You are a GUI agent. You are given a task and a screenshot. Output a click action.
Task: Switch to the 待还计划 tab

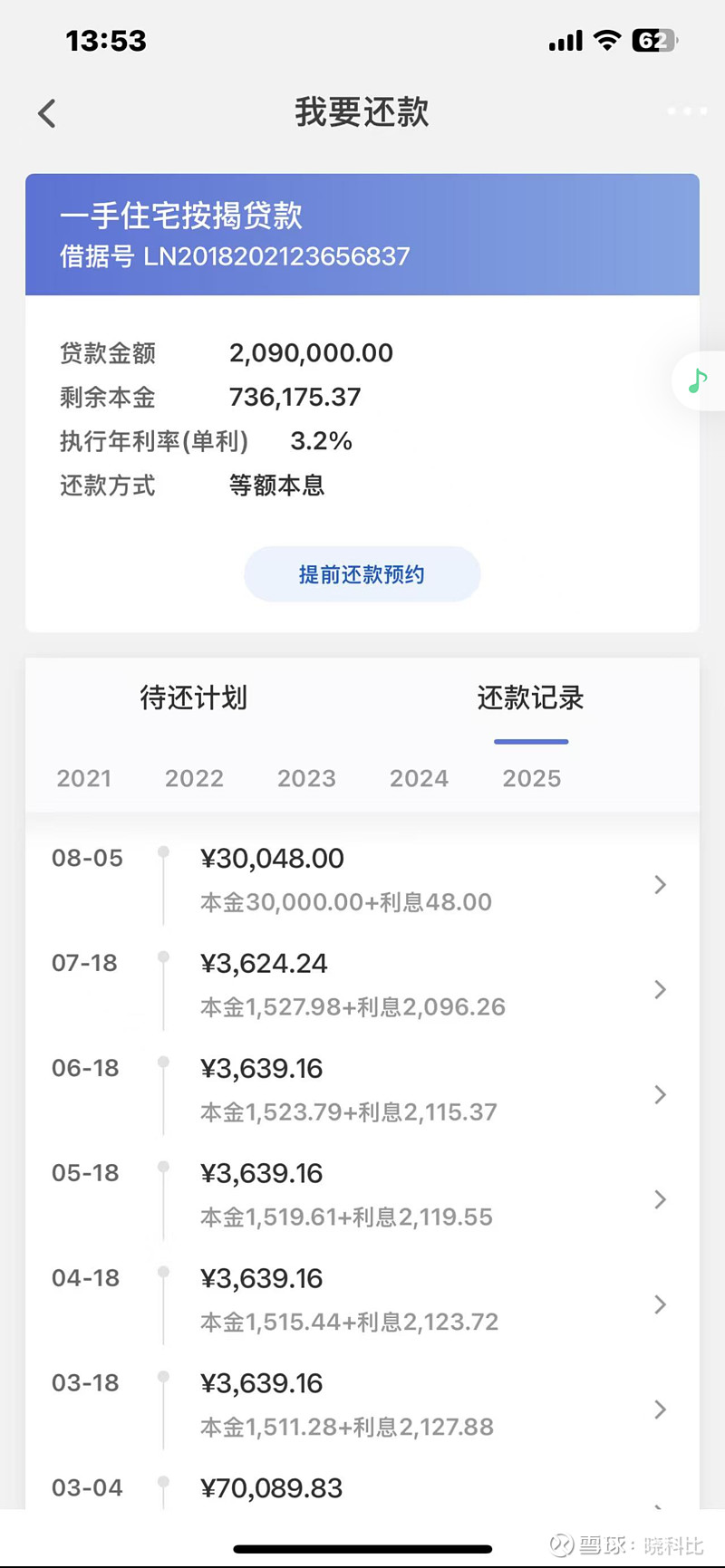[193, 698]
